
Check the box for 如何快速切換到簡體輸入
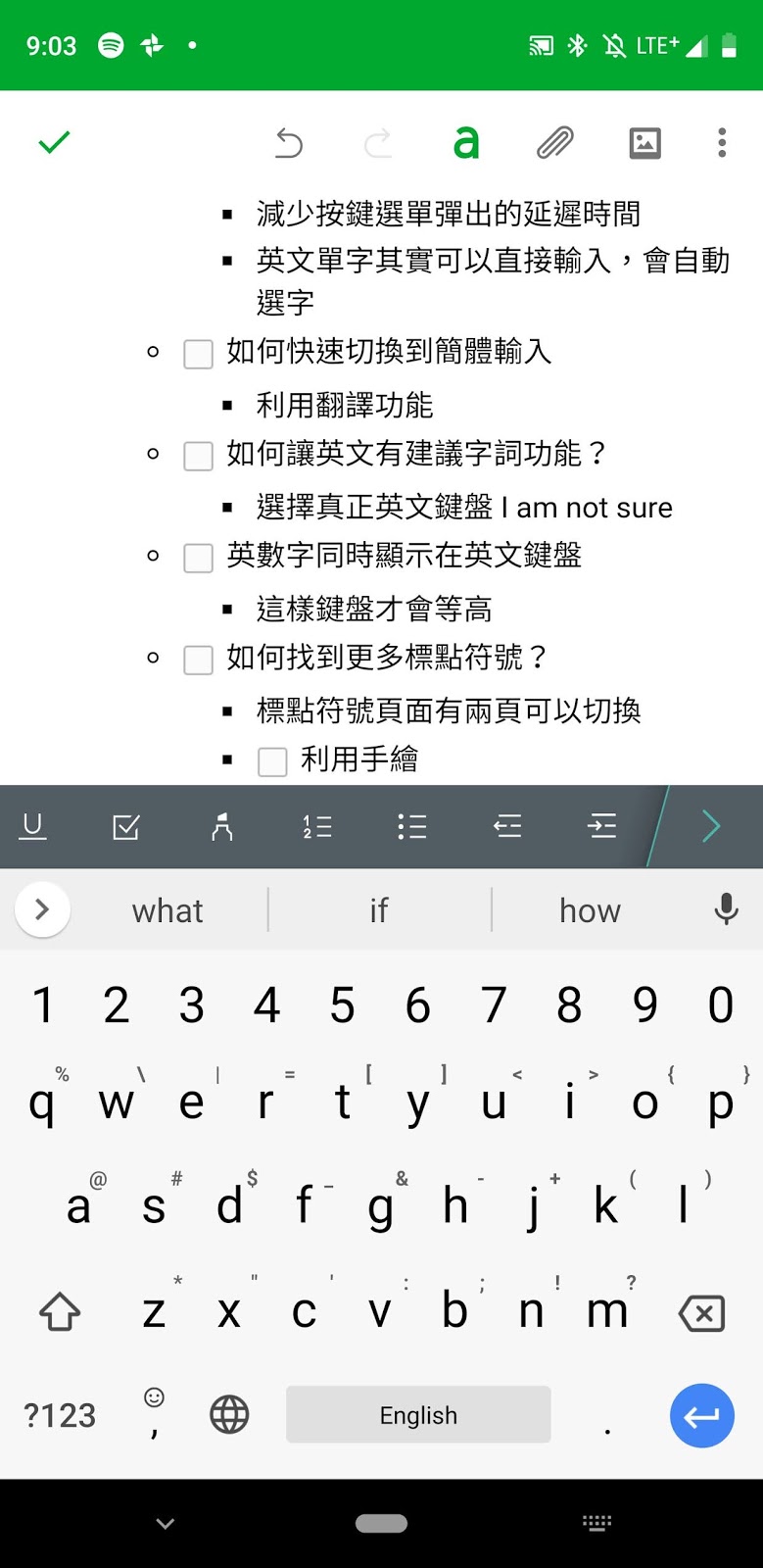click(x=199, y=354)
